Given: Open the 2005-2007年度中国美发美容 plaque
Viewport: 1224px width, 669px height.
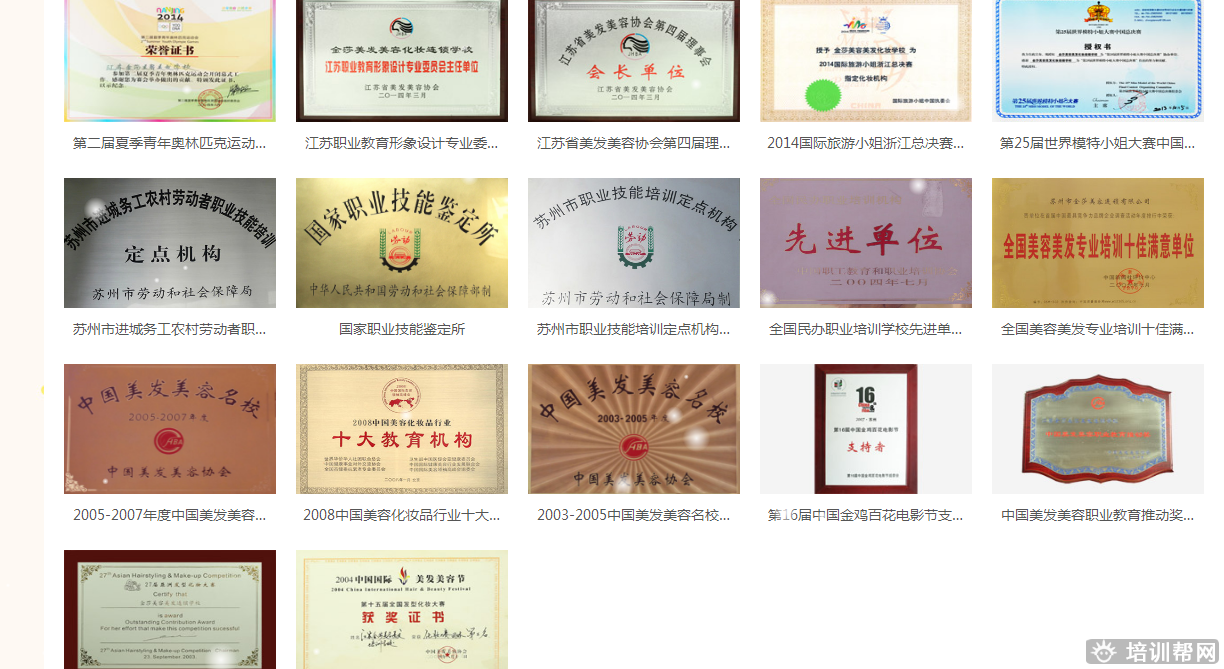Looking at the screenshot, I should point(169,429).
